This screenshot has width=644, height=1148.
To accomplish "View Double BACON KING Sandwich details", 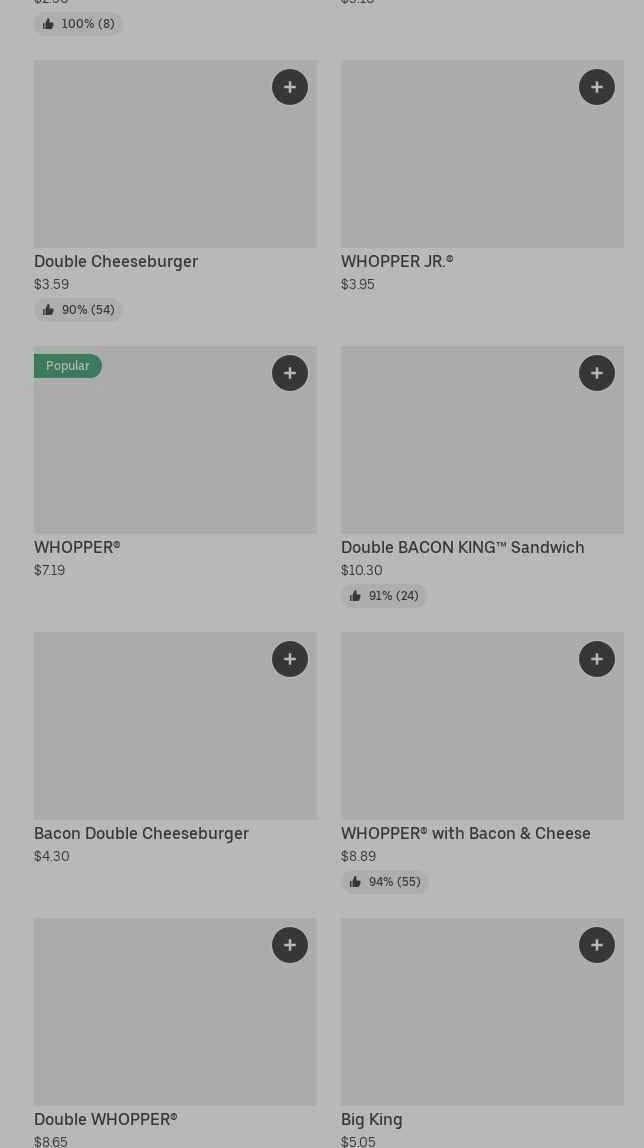I will pyautogui.click(x=460, y=450).
